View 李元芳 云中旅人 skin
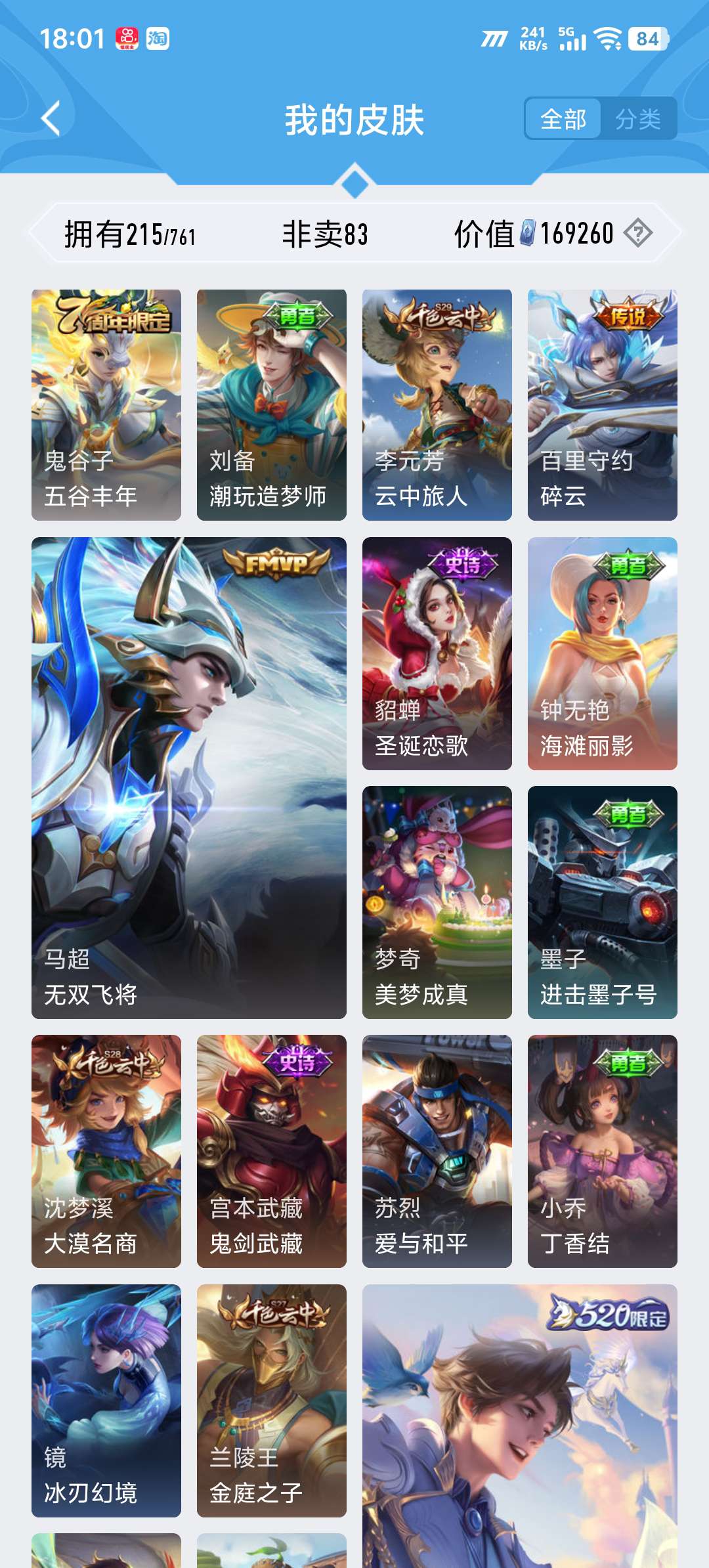 [437, 404]
